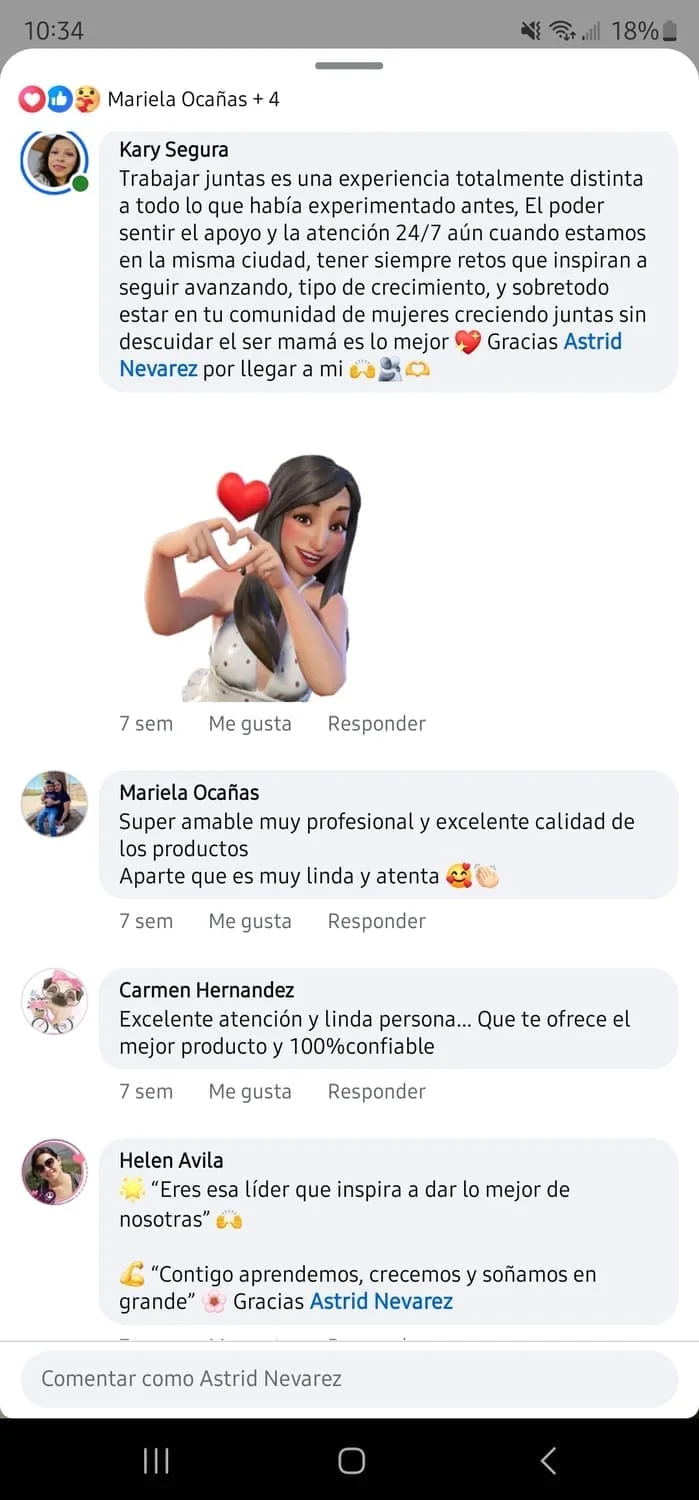
Task: Open Mariela Ocañas's profile picture
Action: point(55,803)
